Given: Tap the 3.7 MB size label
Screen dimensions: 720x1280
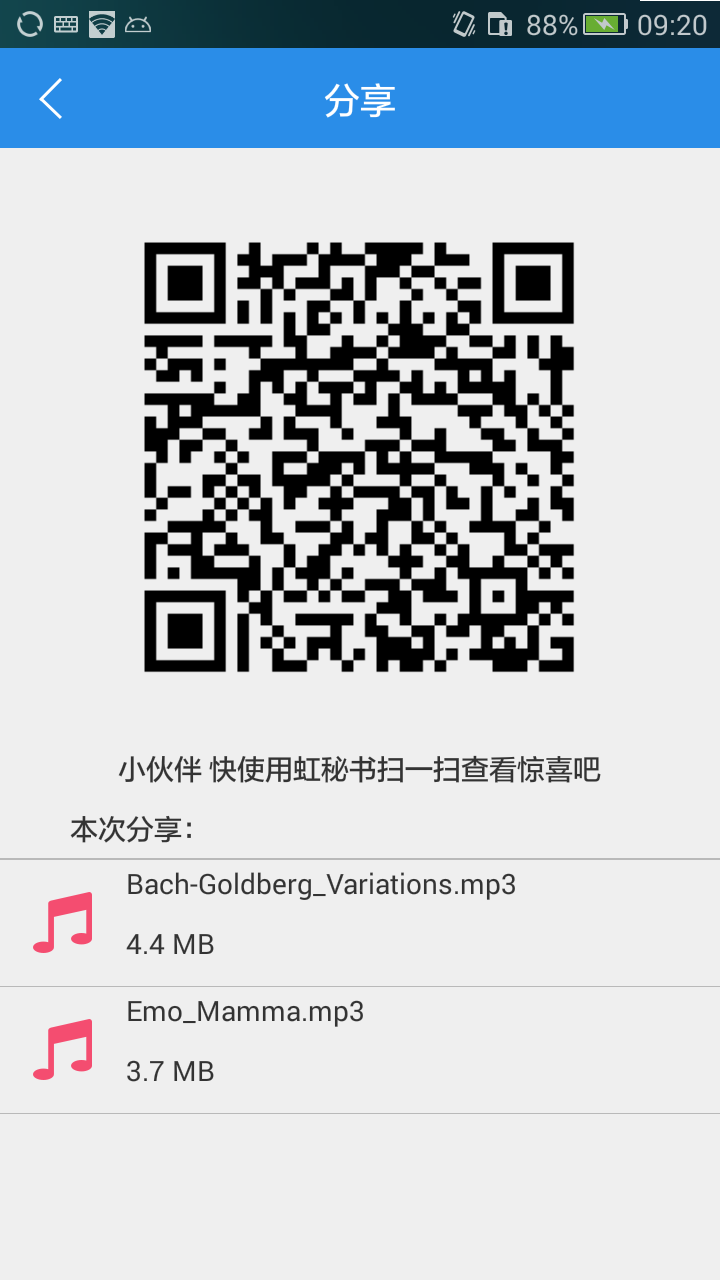Looking at the screenshot, I should [x=168, y=1071].
